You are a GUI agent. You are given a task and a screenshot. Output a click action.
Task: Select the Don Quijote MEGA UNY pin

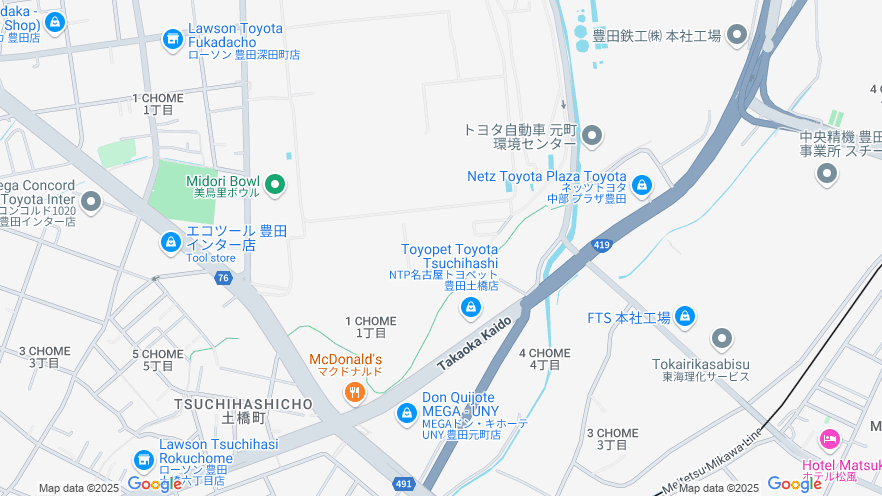(x=406, y=412)
